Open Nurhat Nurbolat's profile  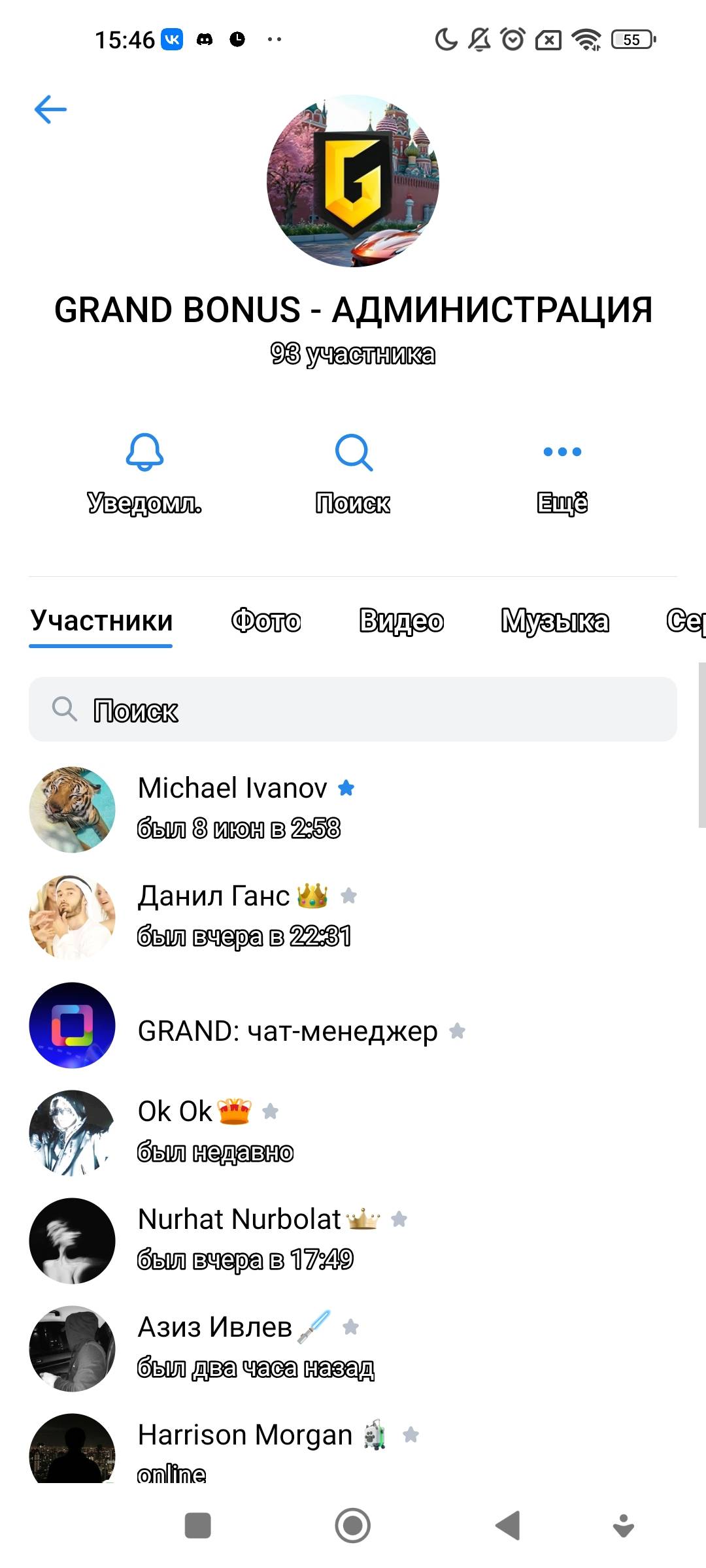(x=353, y=1241)
